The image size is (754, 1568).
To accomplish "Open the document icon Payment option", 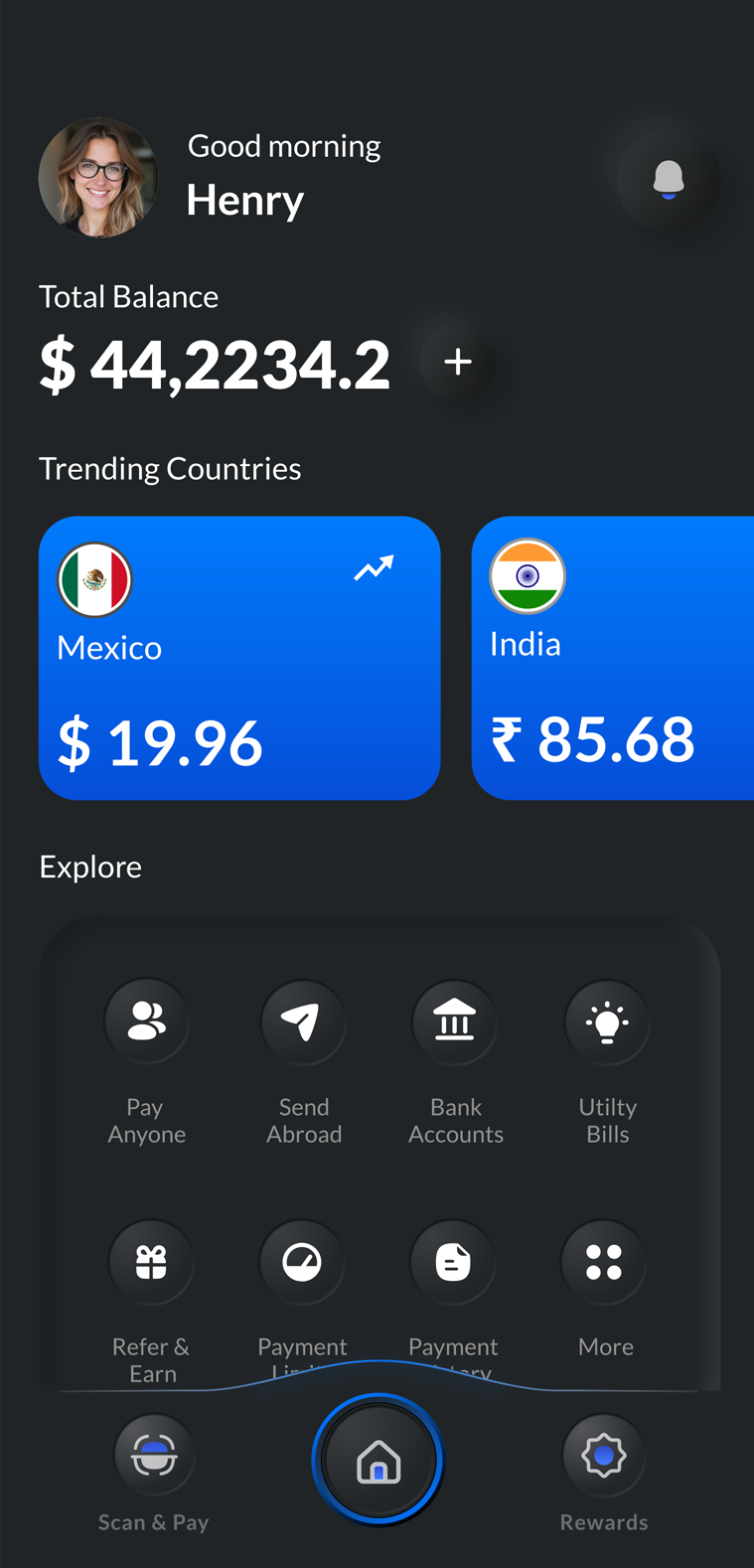I will pos(453,1262).
